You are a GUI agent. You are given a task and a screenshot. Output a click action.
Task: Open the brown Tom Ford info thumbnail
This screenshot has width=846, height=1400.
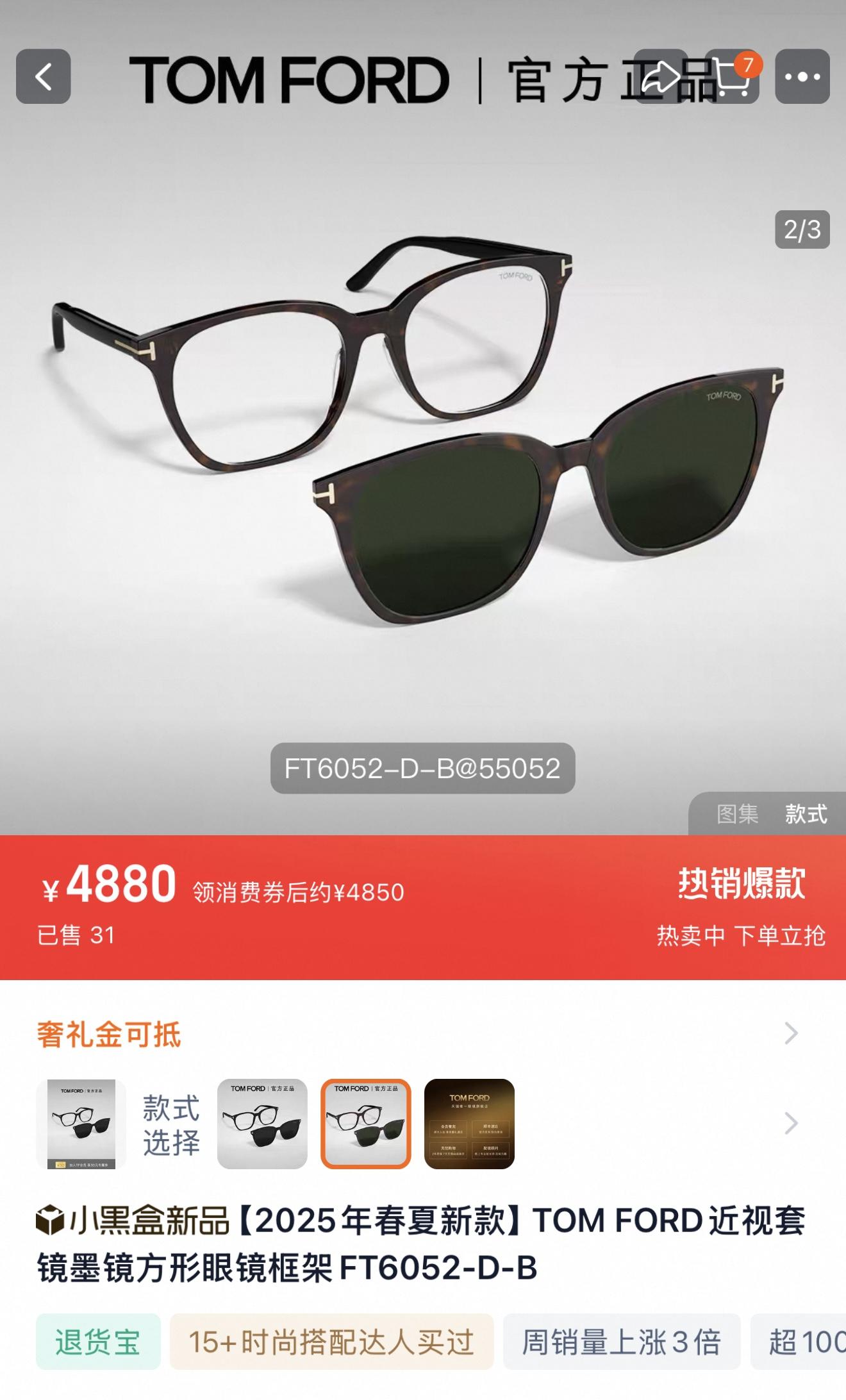tap(469, 1124)
